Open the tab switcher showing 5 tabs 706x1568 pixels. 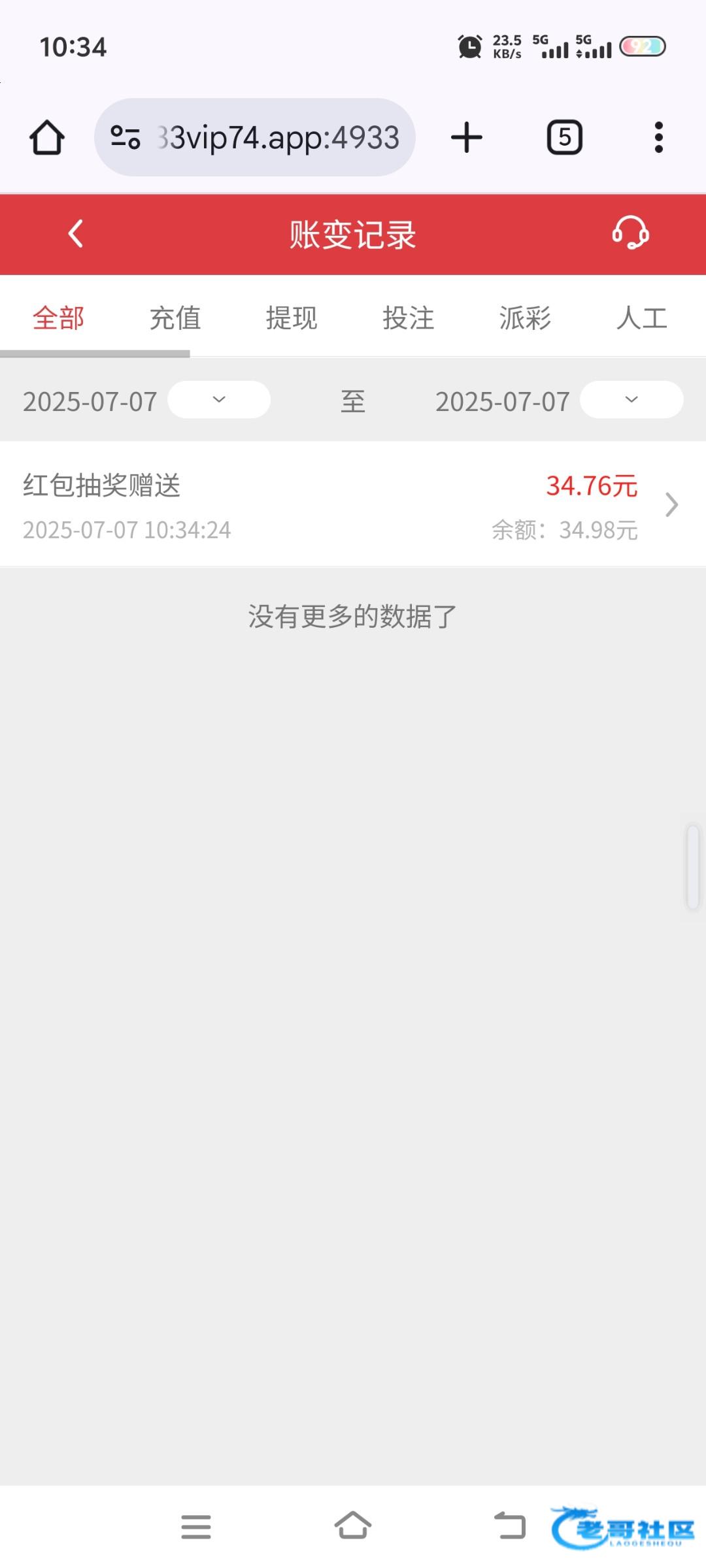pyautogui.click(x=564, y=137)
